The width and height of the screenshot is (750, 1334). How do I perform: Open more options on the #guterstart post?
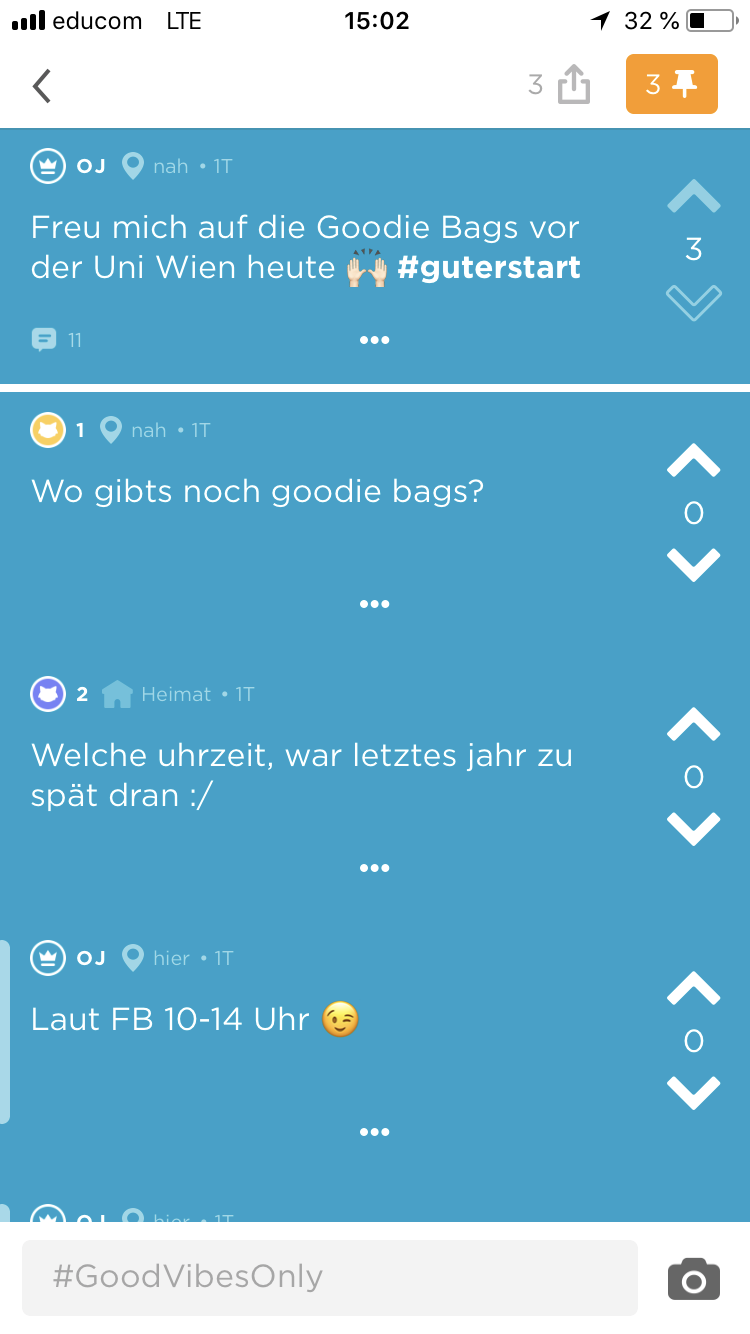[374, 340]
